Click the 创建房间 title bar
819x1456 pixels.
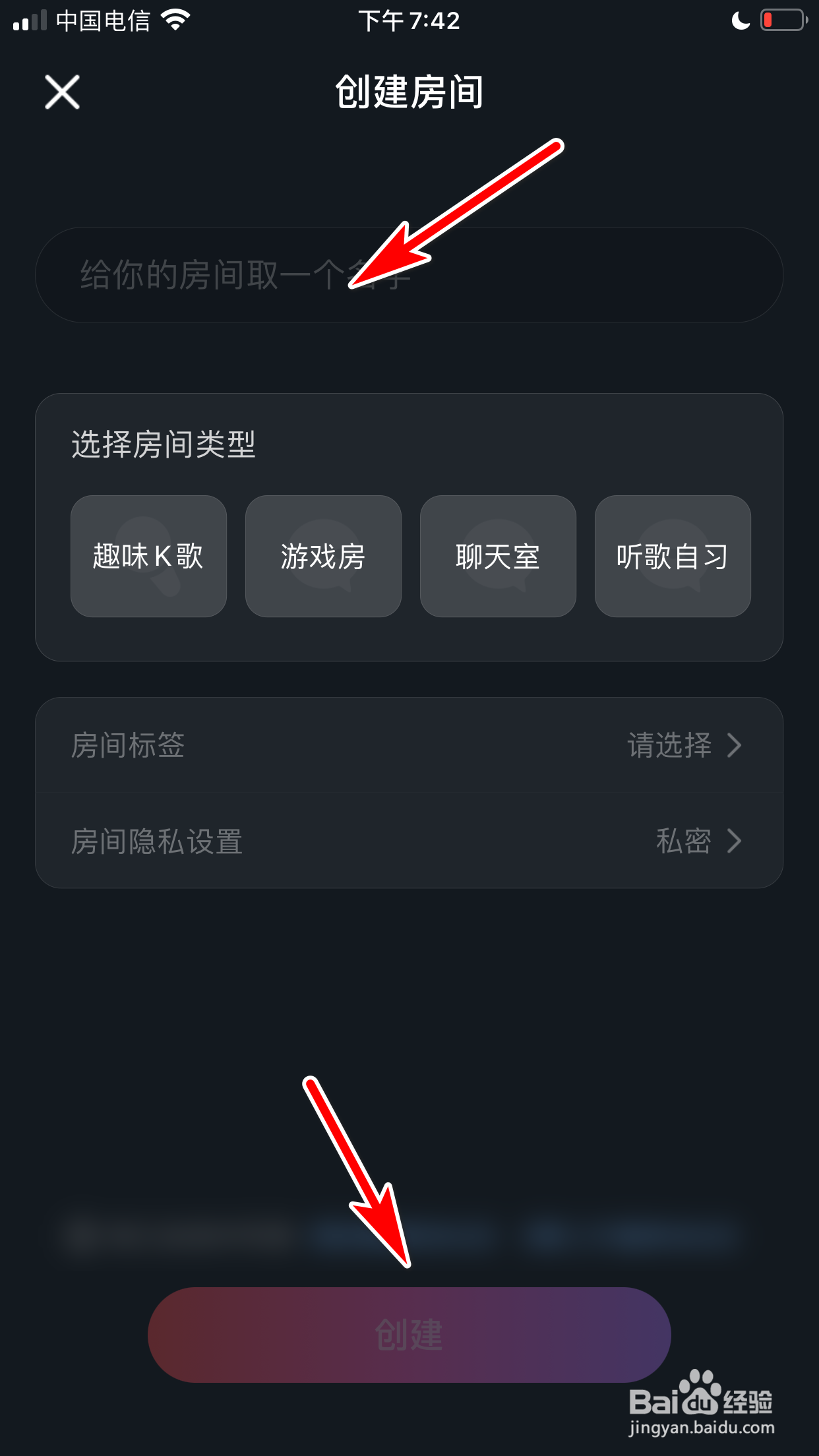pyautogui.click(x=409, y=92)
